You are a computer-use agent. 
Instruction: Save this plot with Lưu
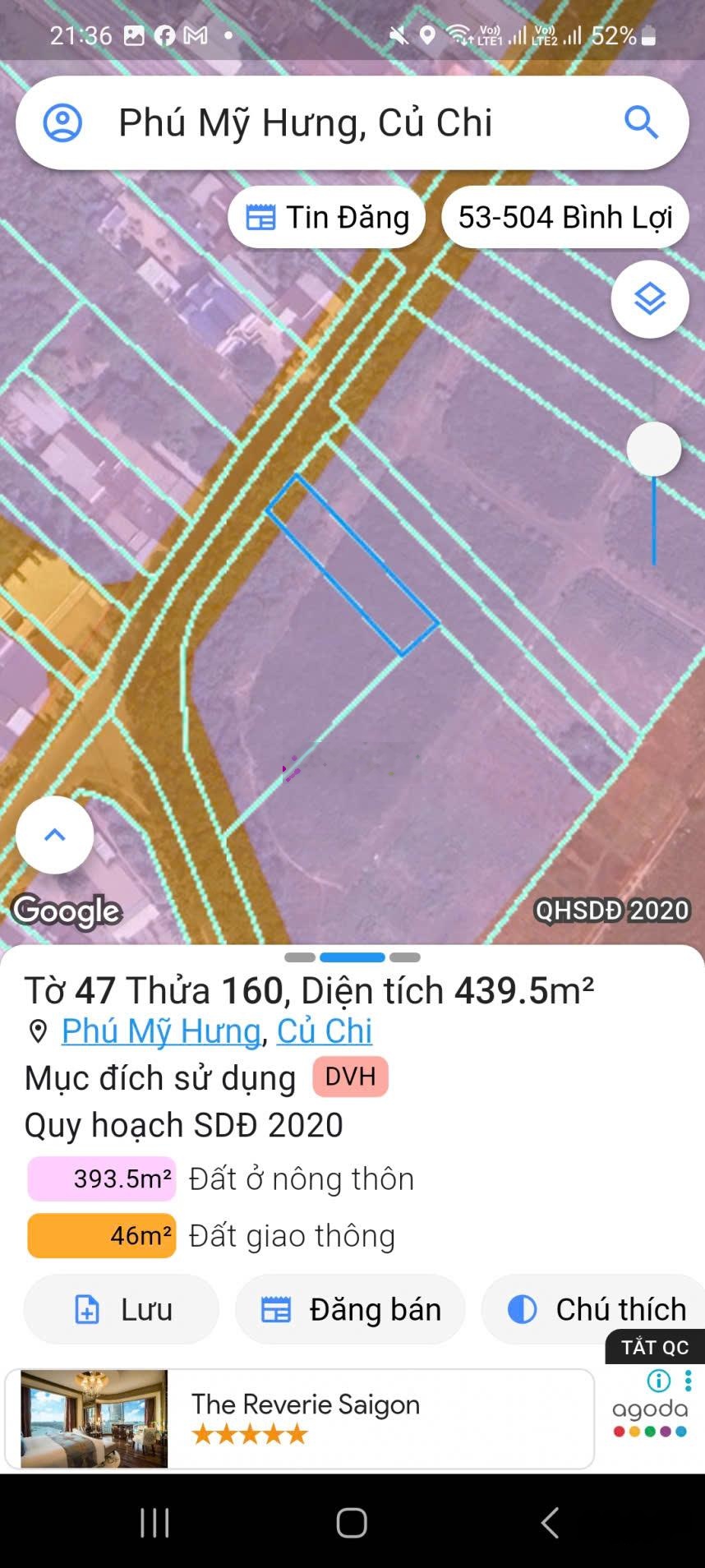click(122, 1309)
